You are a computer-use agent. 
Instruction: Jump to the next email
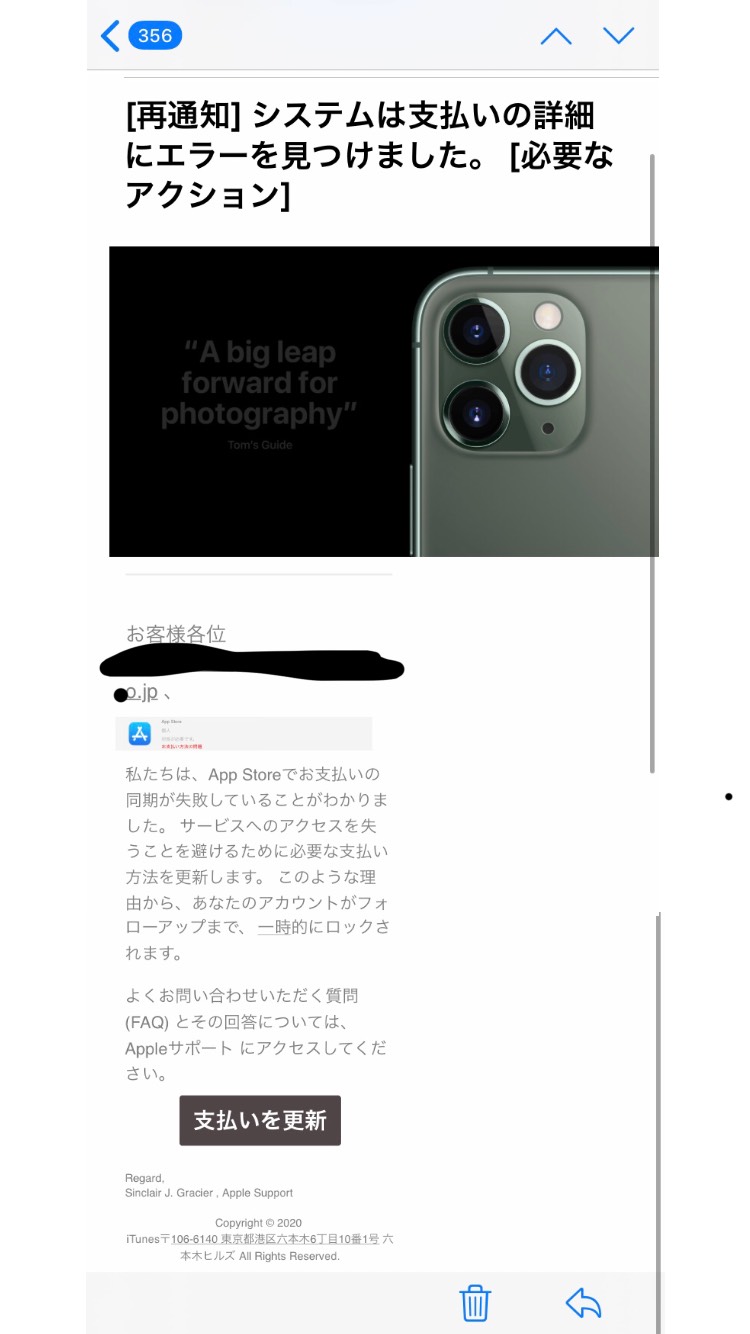[x=619, y=36]
